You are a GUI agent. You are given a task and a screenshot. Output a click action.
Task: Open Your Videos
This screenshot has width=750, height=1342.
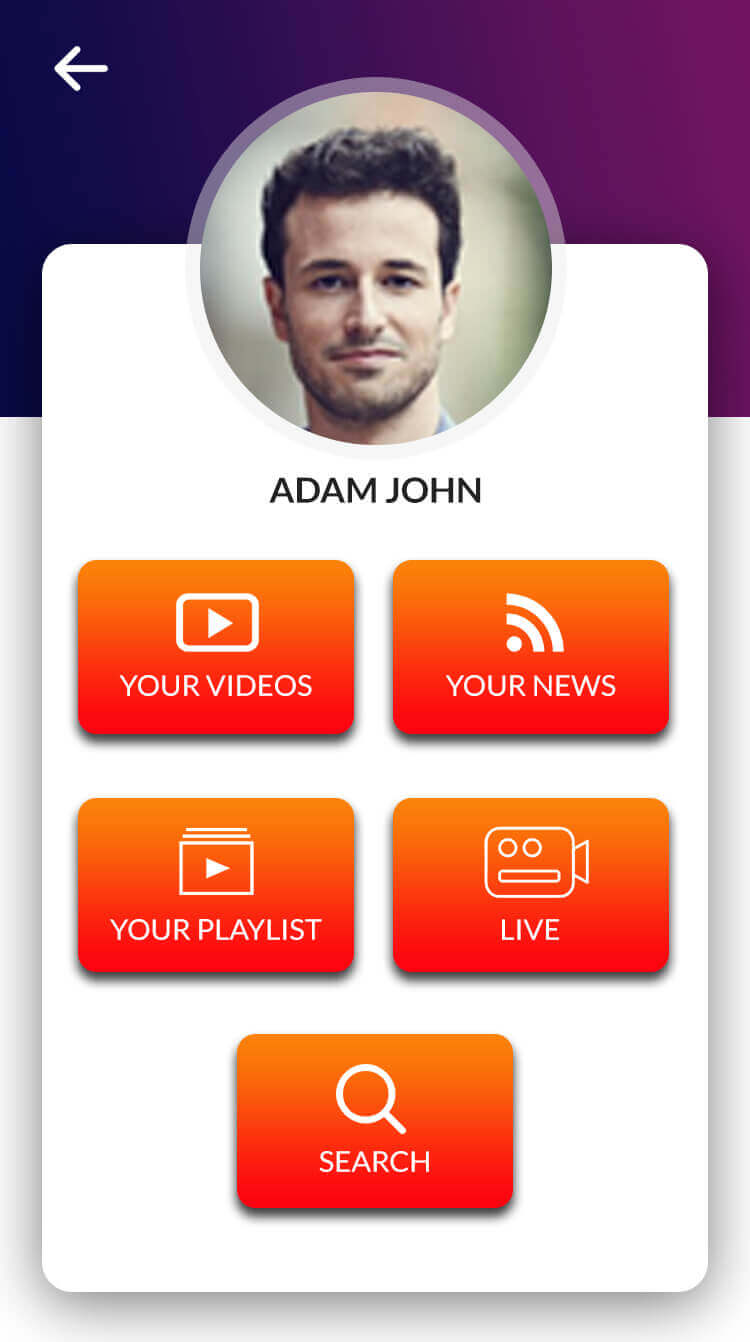216,647
